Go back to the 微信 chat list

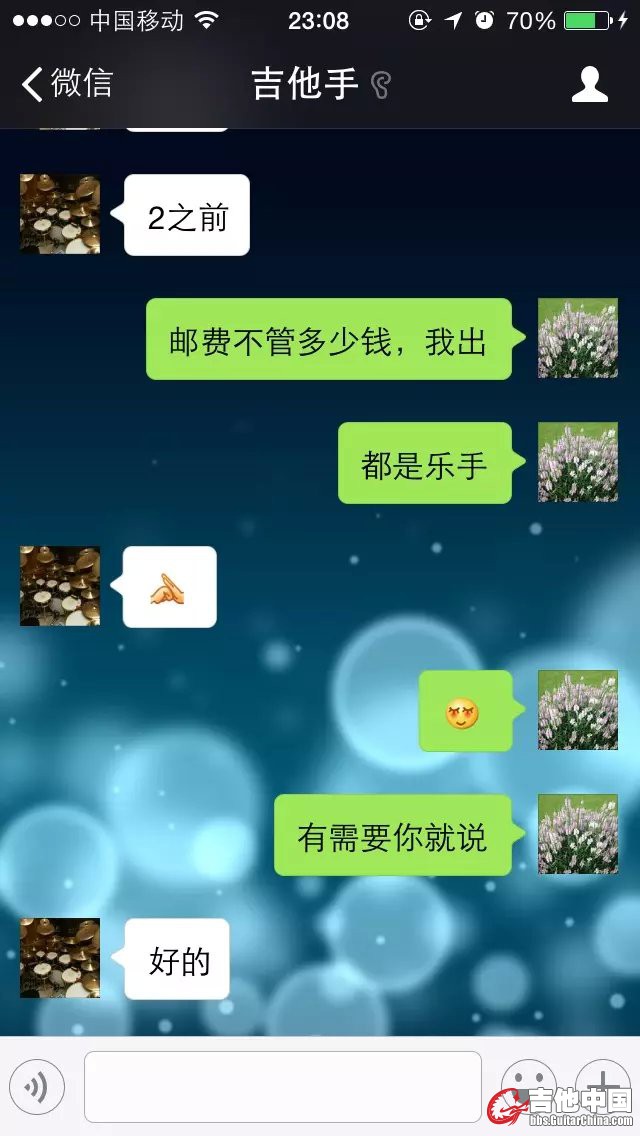(66, 84)
